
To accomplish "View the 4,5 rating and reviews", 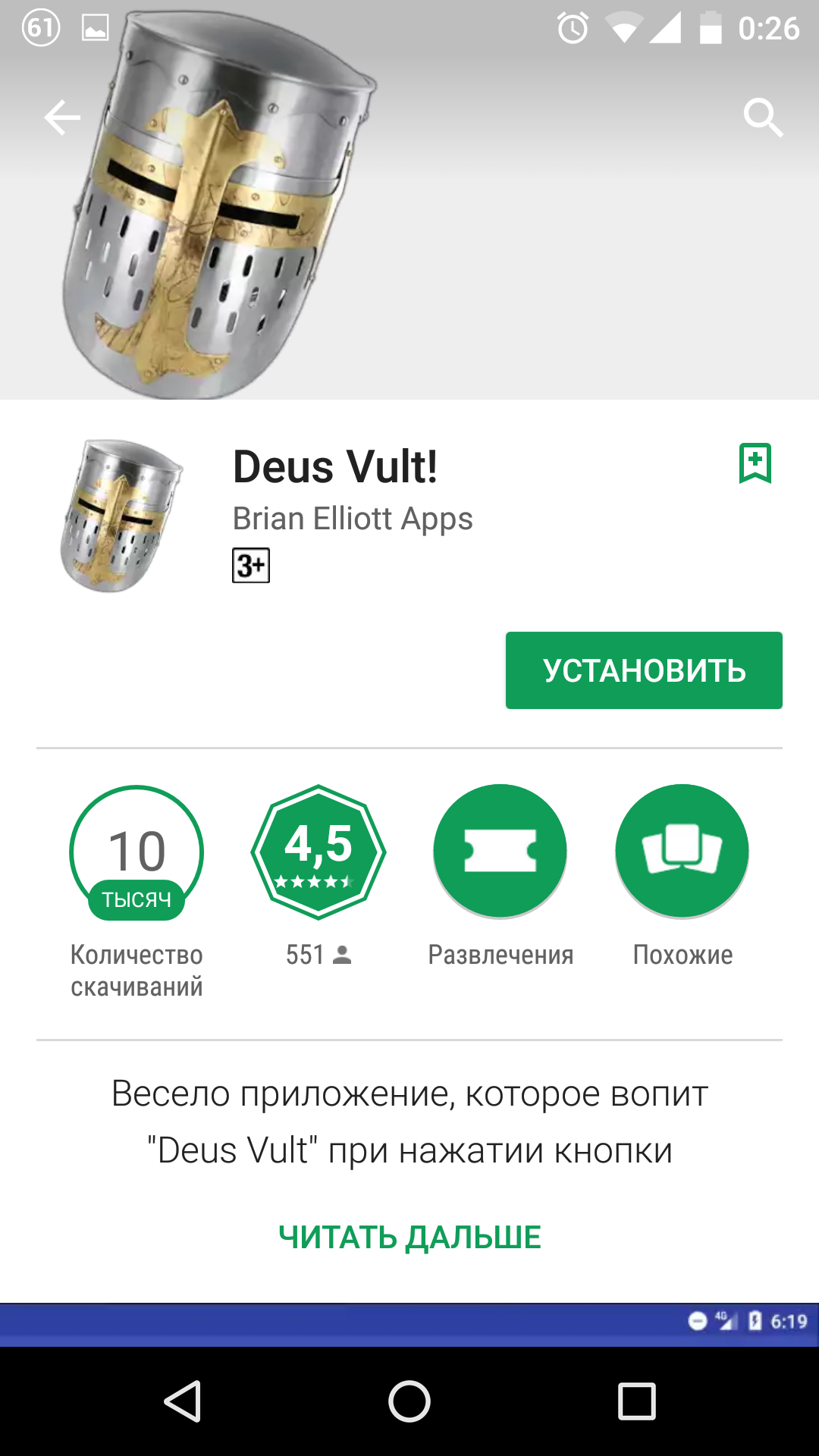I will click(318, 852).
